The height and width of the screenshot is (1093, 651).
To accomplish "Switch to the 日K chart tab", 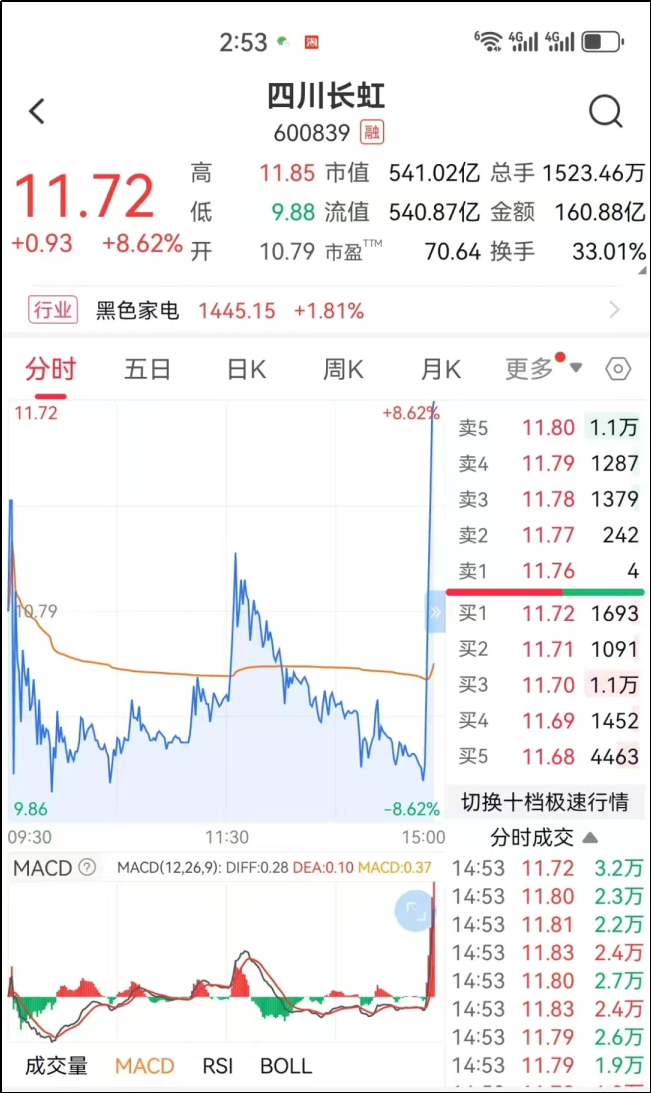I will coord(247,369).
